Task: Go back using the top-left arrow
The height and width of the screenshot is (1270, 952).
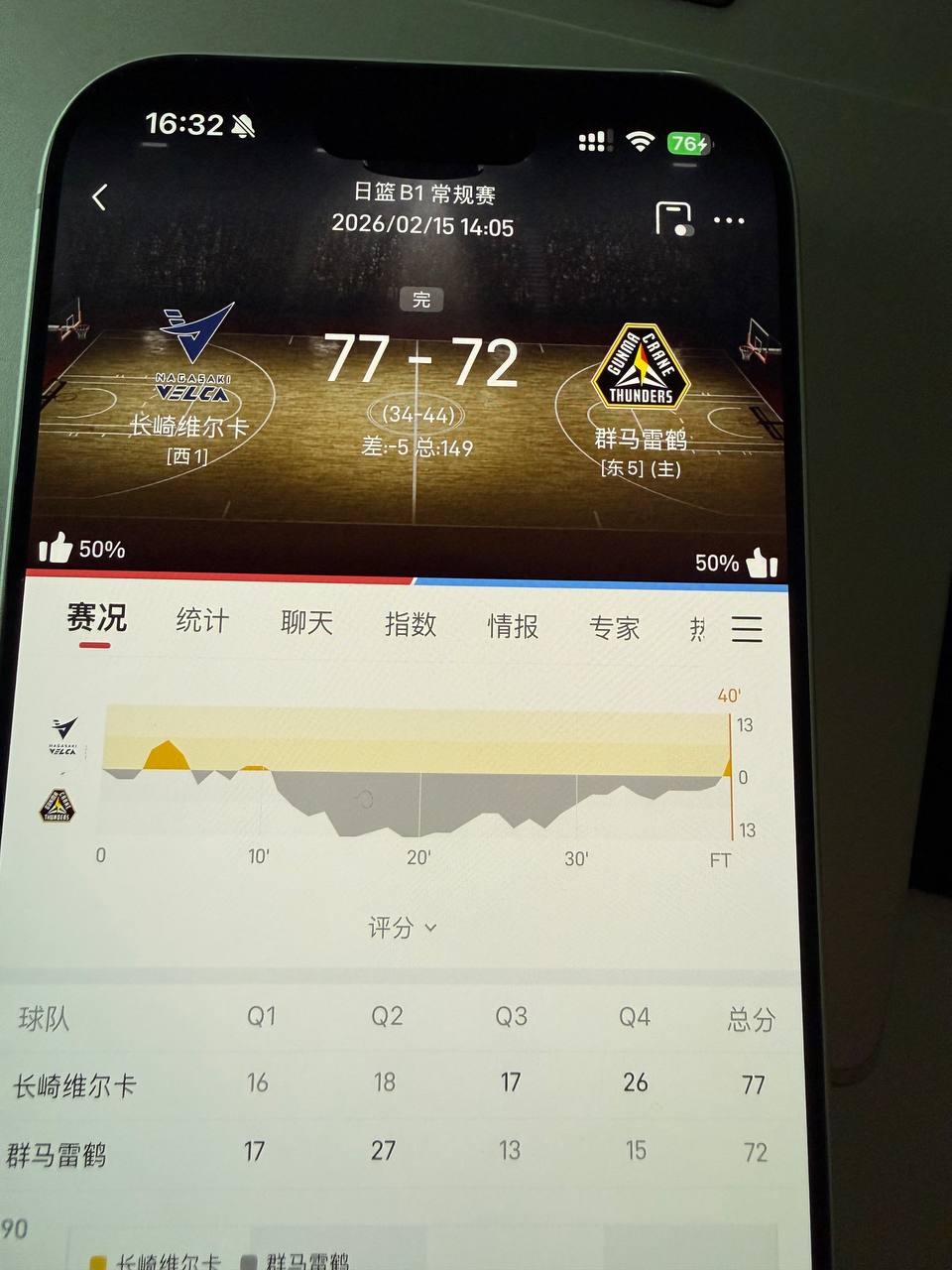Action: pyautogui.click(x=99, y=197)
